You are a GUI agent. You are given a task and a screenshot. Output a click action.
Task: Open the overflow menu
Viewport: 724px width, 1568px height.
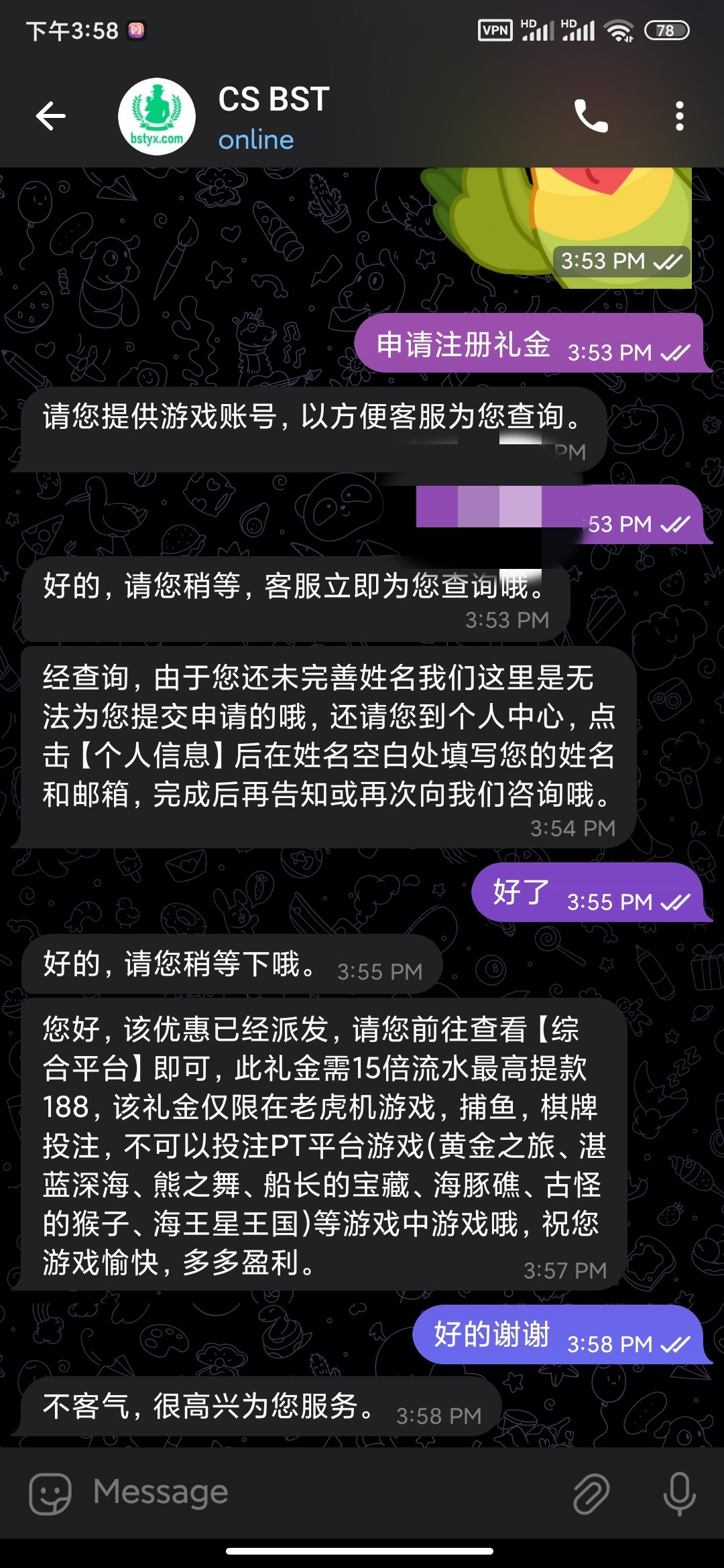tap(679, 117)
